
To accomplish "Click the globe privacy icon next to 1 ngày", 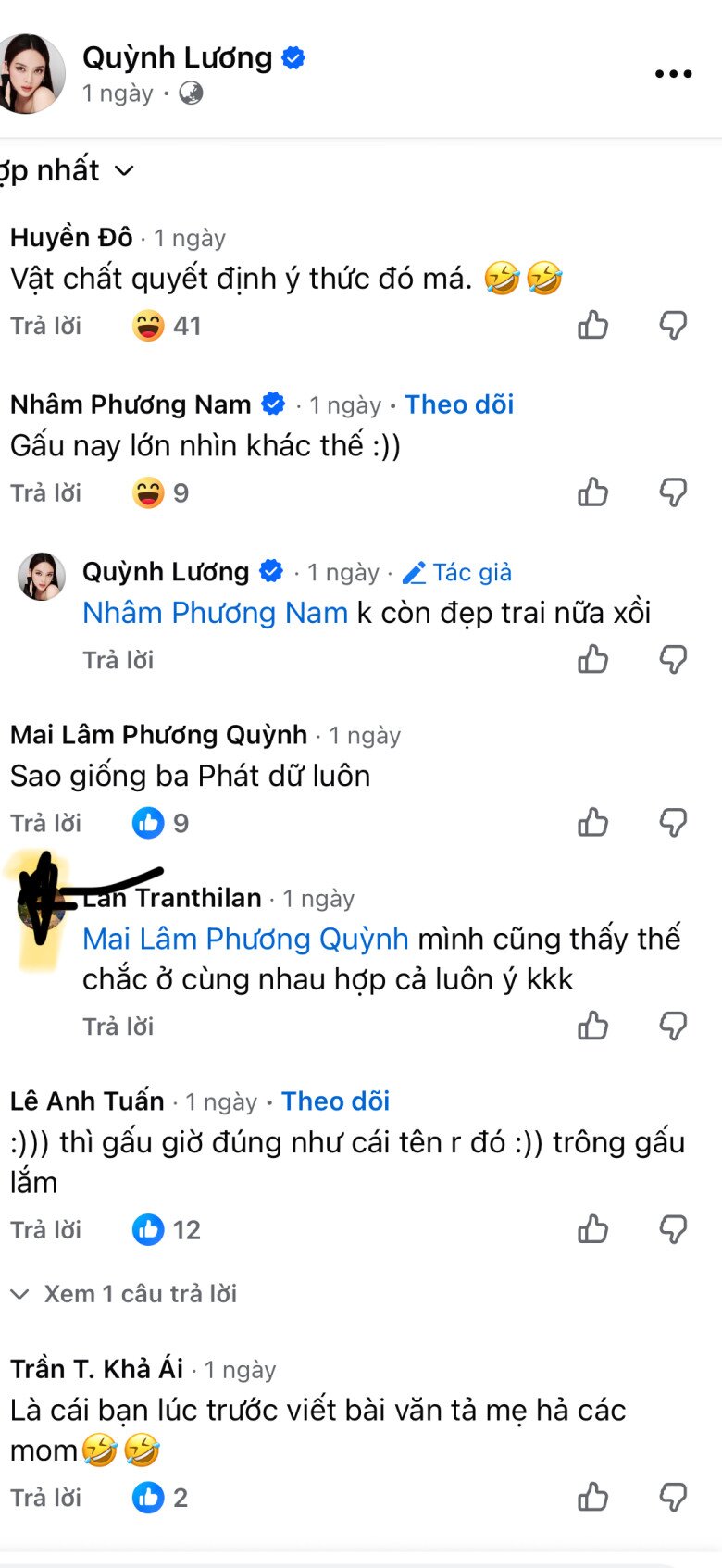I will (x=191, y=93).
